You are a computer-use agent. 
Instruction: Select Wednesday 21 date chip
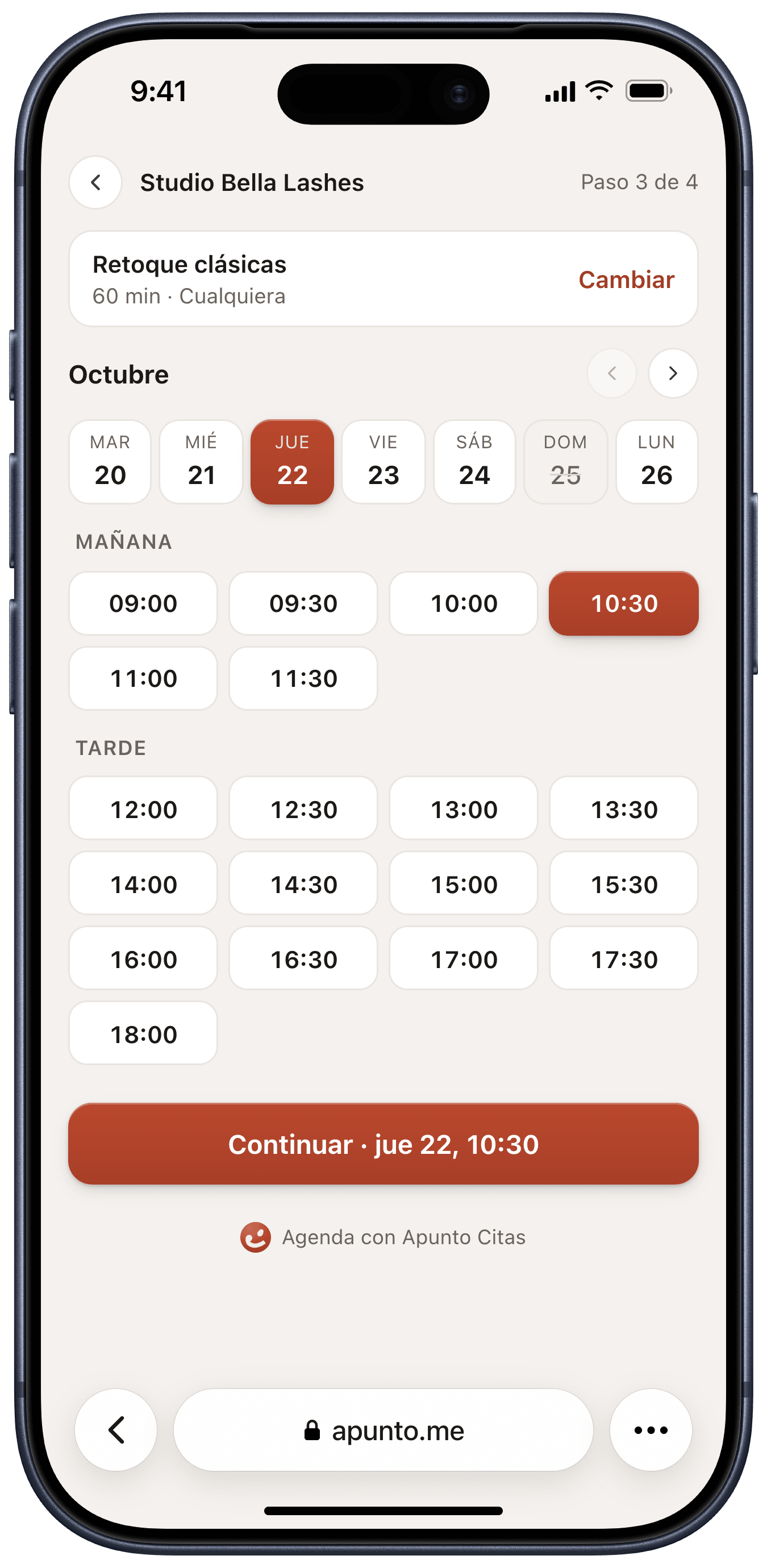pos(201,462)
